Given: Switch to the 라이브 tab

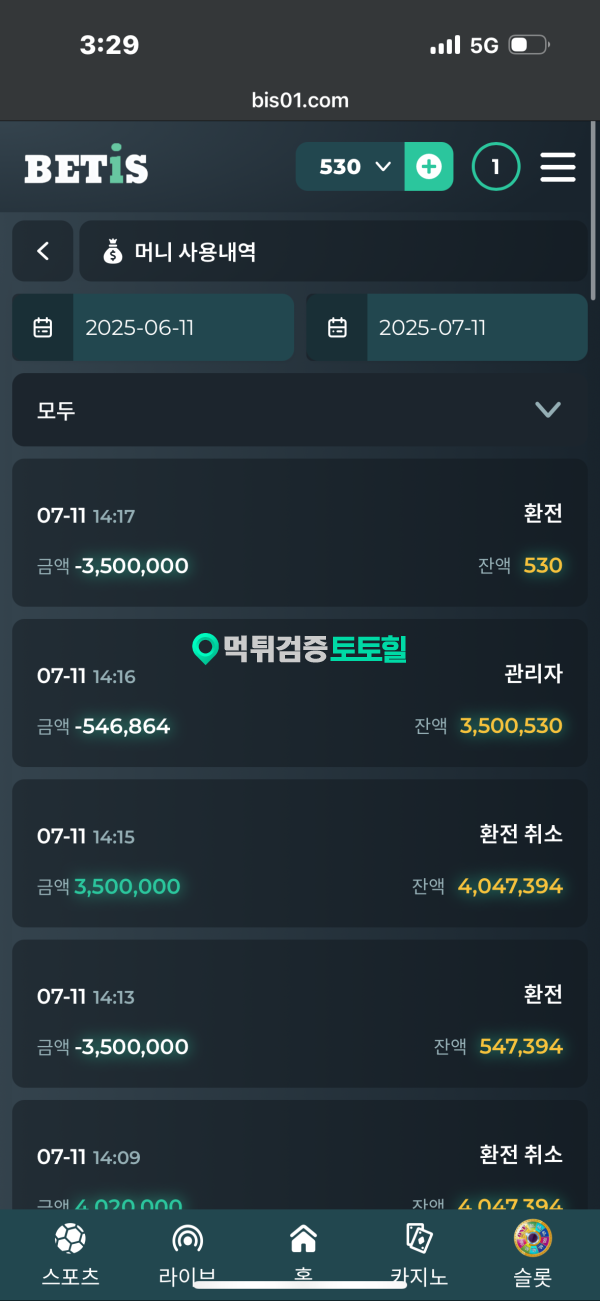Looking at the screenshot, I should pyautogui.click(x=187, y=1255).
